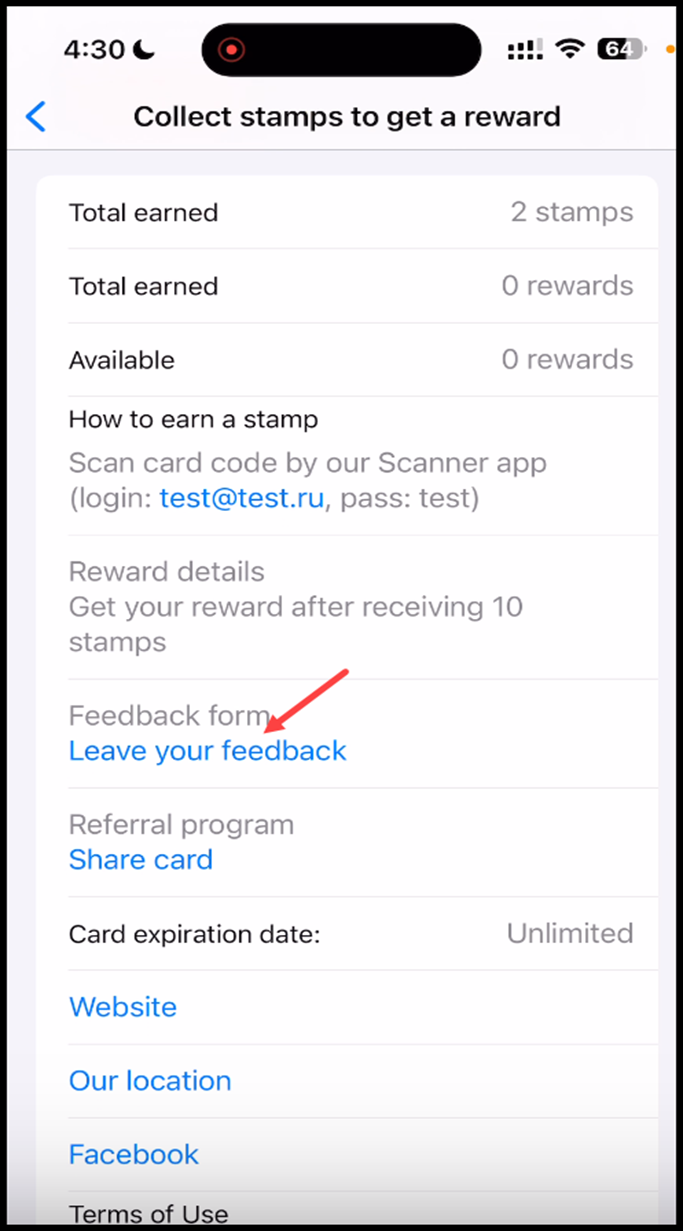The width and height of the screenshot is (683, 1231).
Task: Open the Facebook link
Action: tap(133, 1155)
